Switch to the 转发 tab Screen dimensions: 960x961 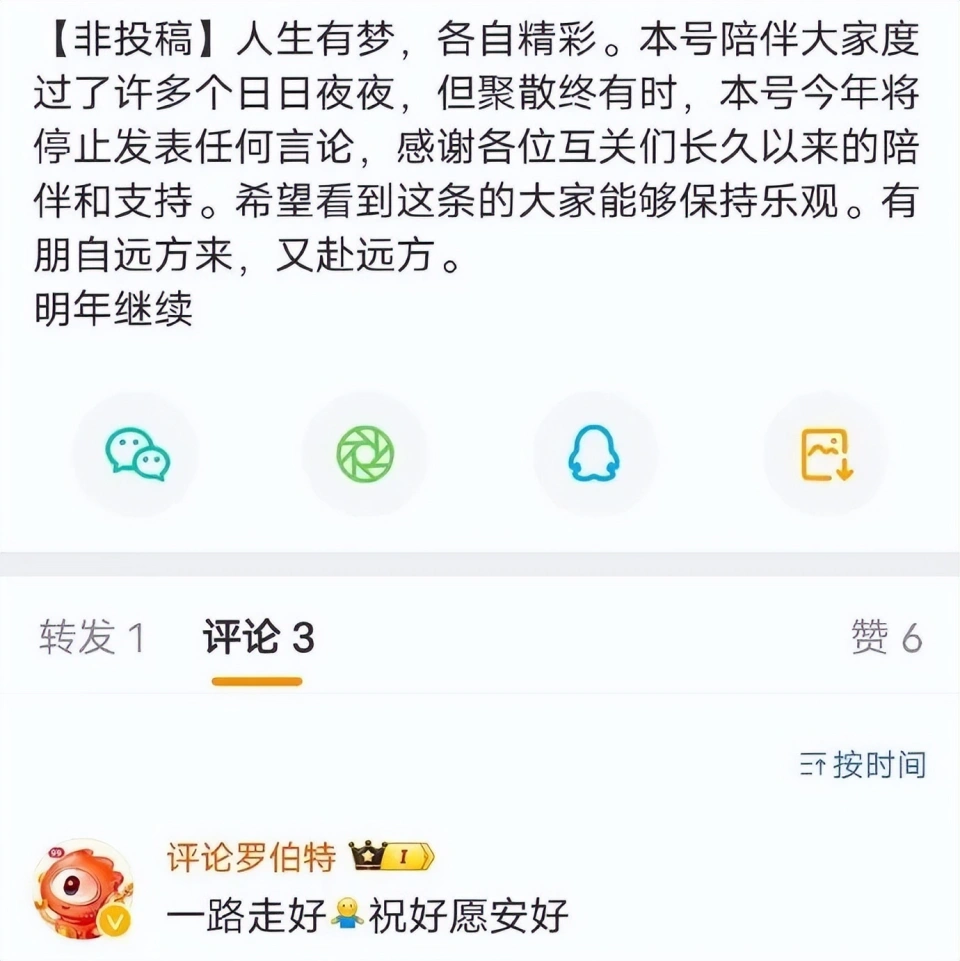click(93, 638)
